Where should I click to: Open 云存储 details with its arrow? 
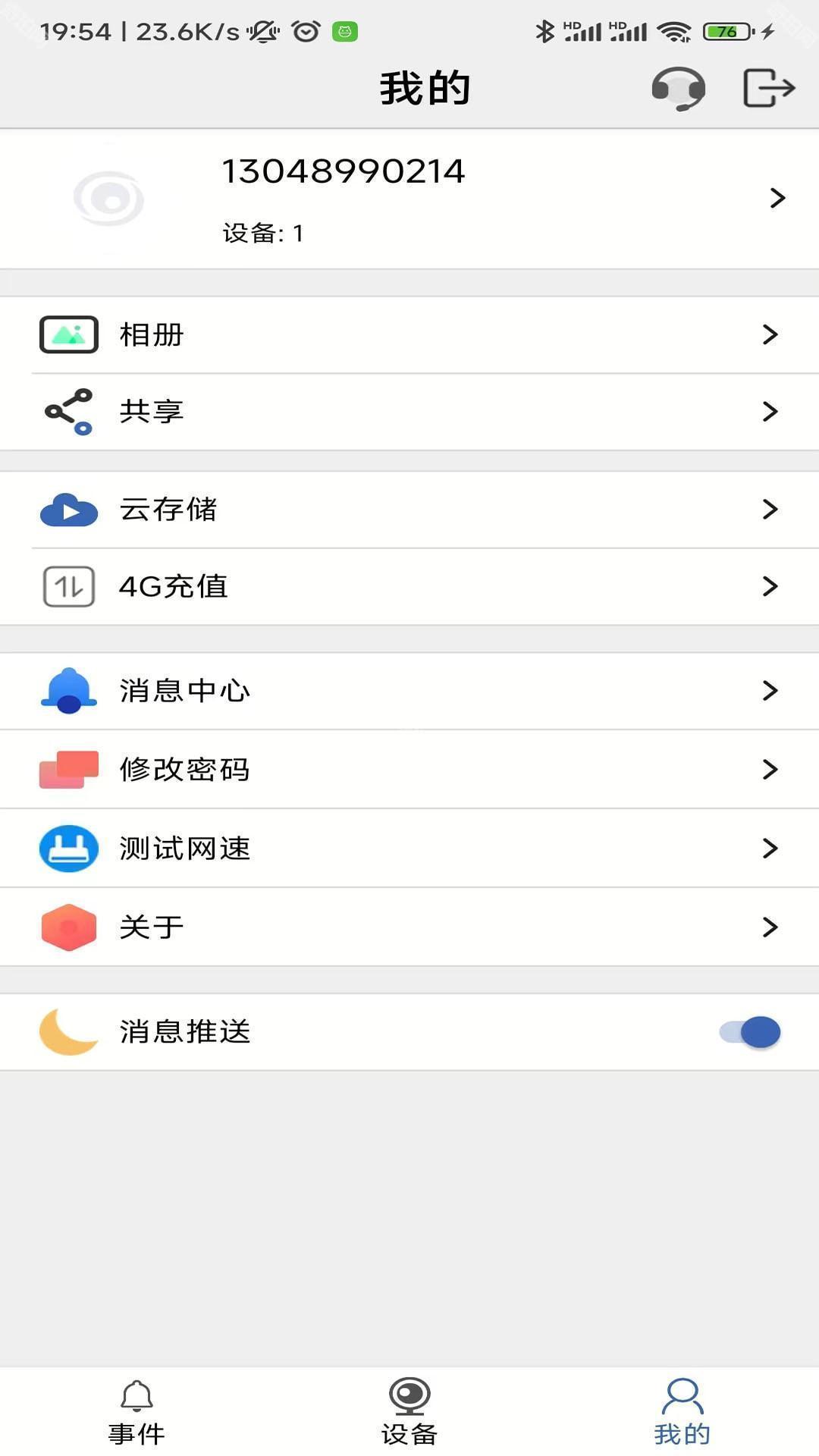(771, 510)
